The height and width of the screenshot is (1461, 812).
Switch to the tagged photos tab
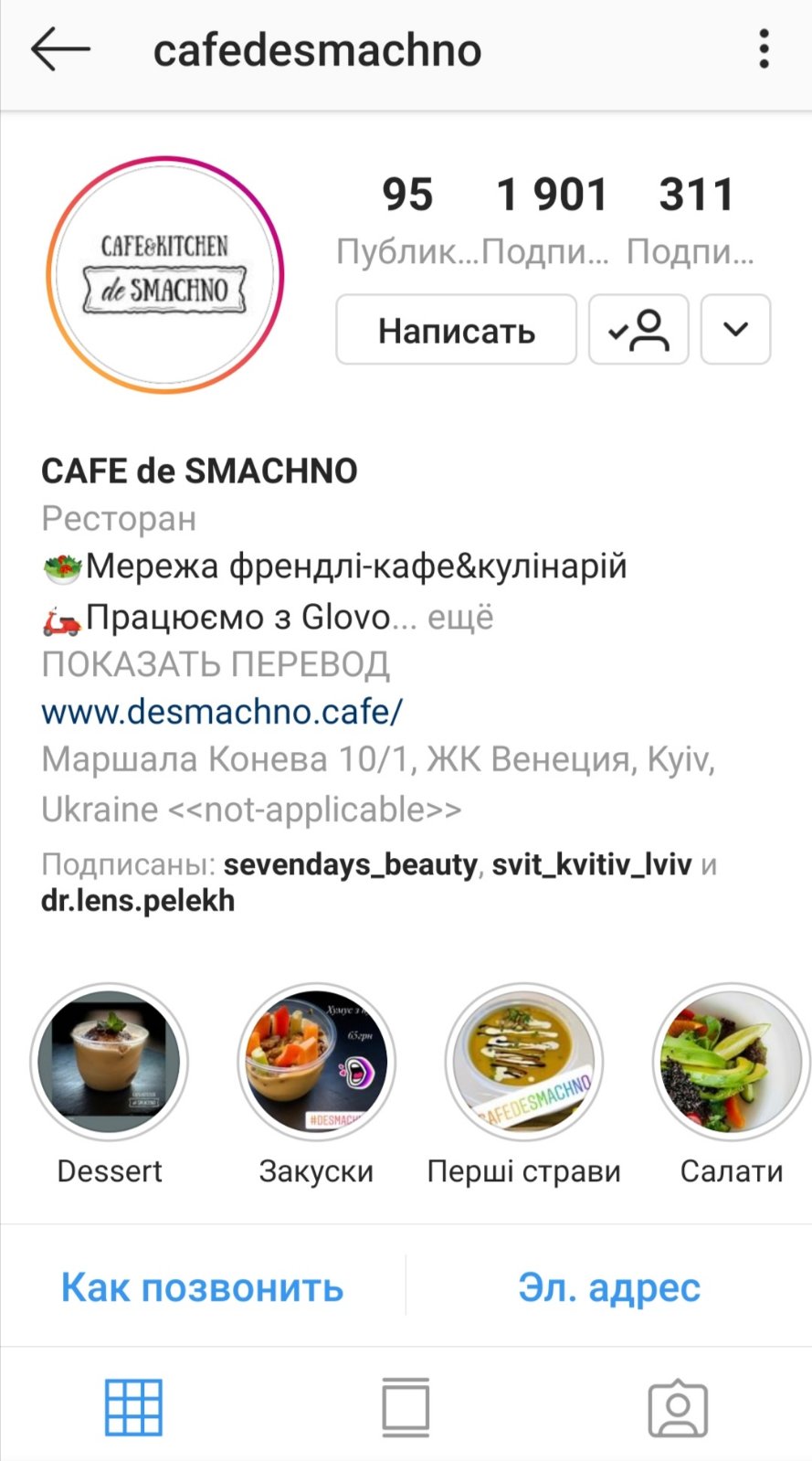[x=678, y=1408]
